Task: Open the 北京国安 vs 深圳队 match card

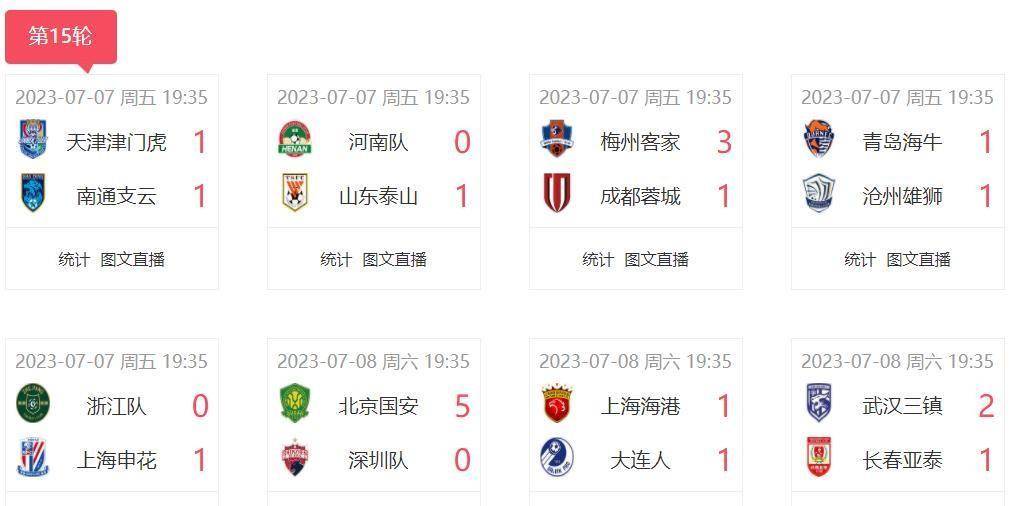Action: coord(374,432)
